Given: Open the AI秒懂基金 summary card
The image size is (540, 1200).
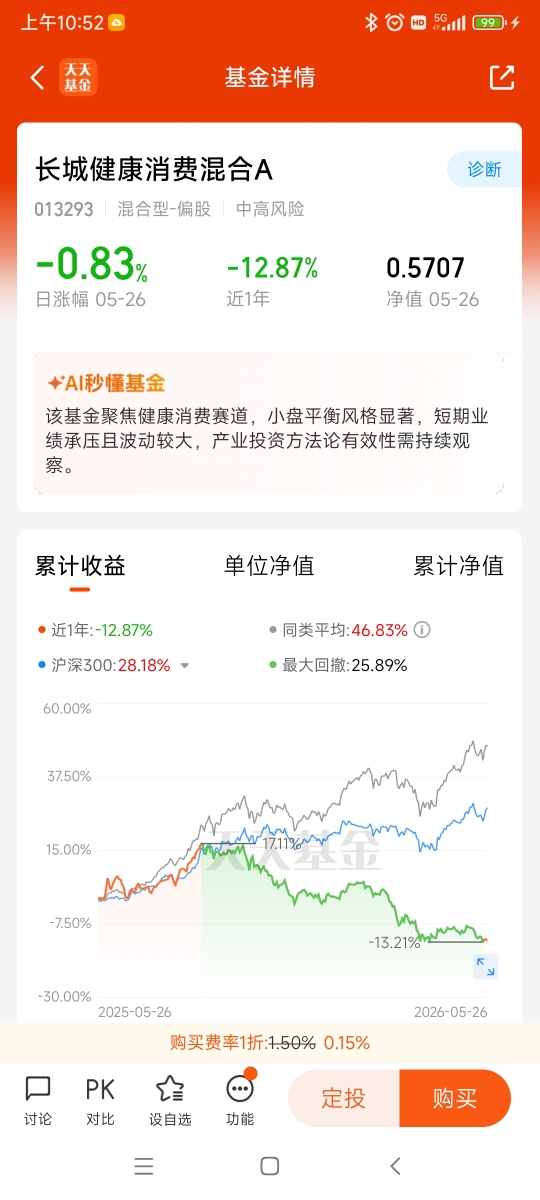Looking at the screenshot, I should point(269,424).
